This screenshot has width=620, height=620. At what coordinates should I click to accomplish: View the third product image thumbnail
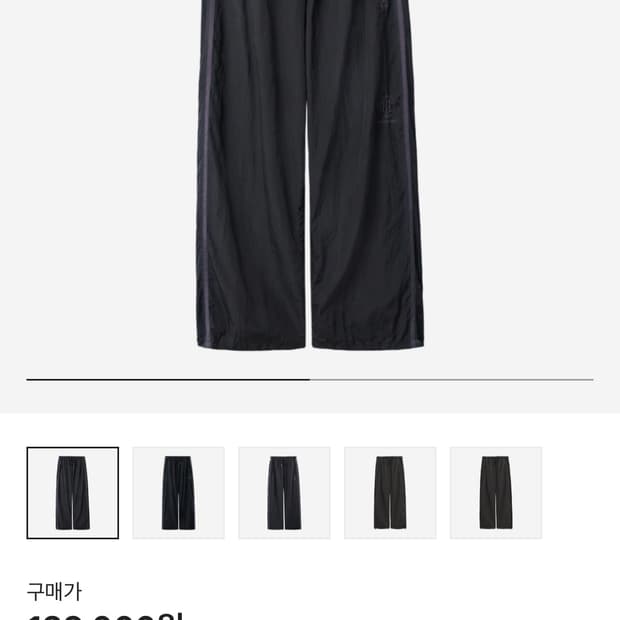(x=284, y=493)
